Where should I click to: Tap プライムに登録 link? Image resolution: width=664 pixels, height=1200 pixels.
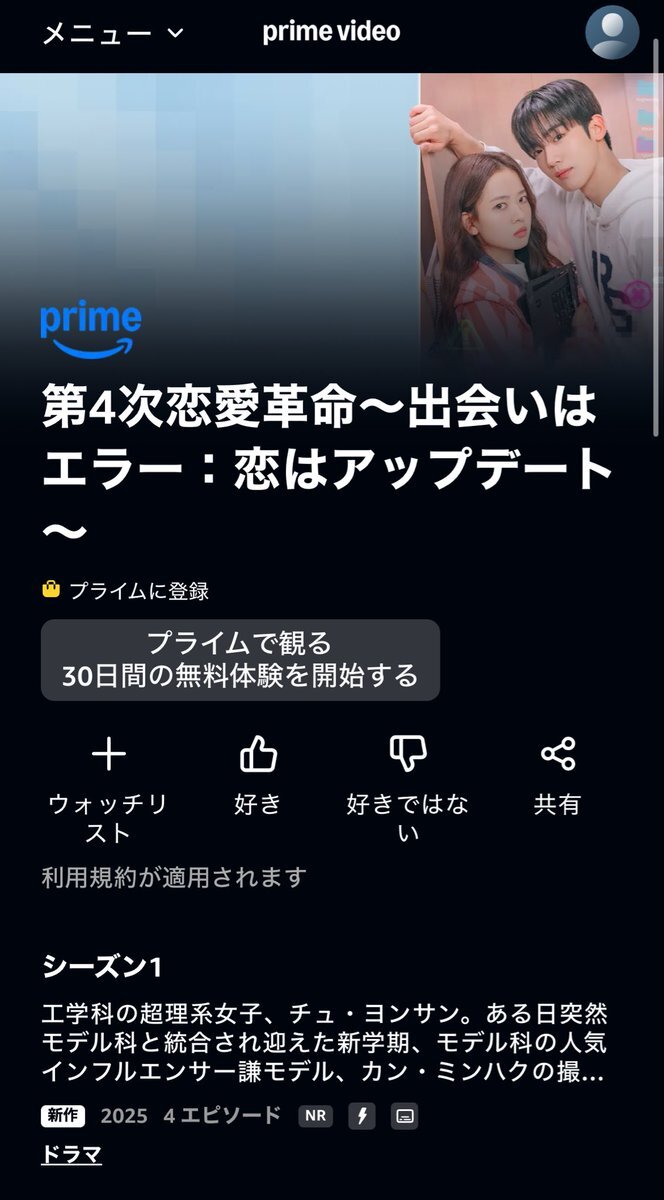tap(126, 590)
